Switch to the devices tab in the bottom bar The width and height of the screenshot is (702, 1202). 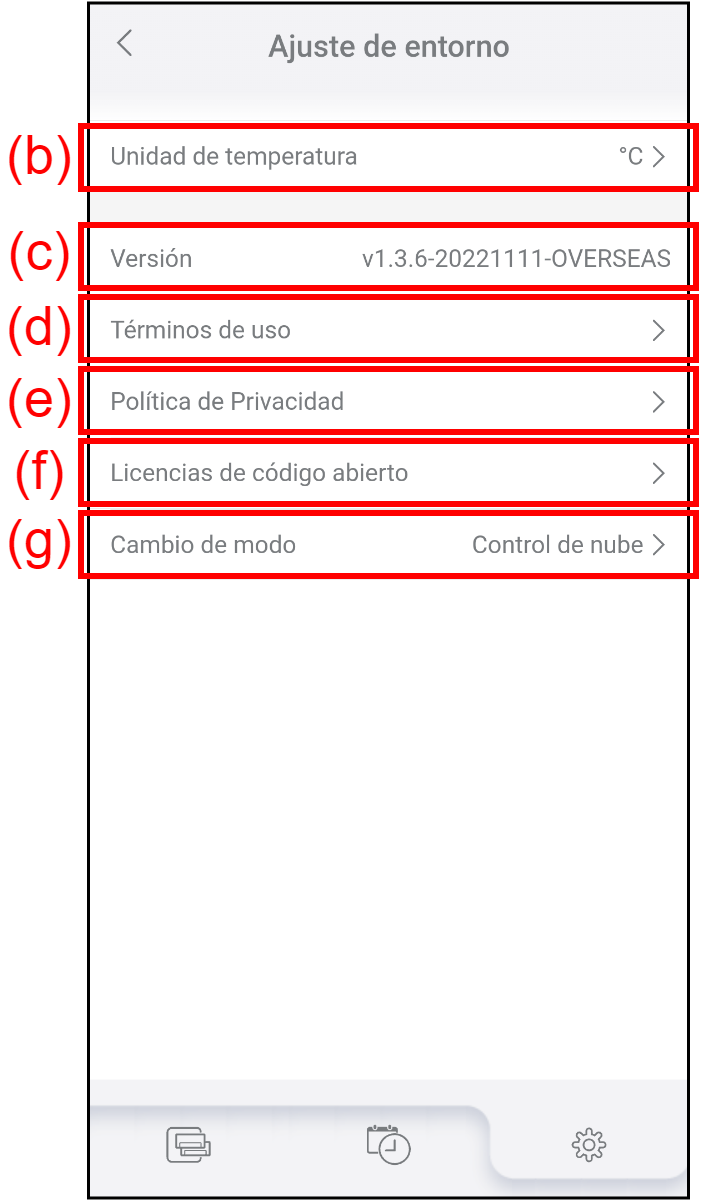click(x=189, y=1144)
